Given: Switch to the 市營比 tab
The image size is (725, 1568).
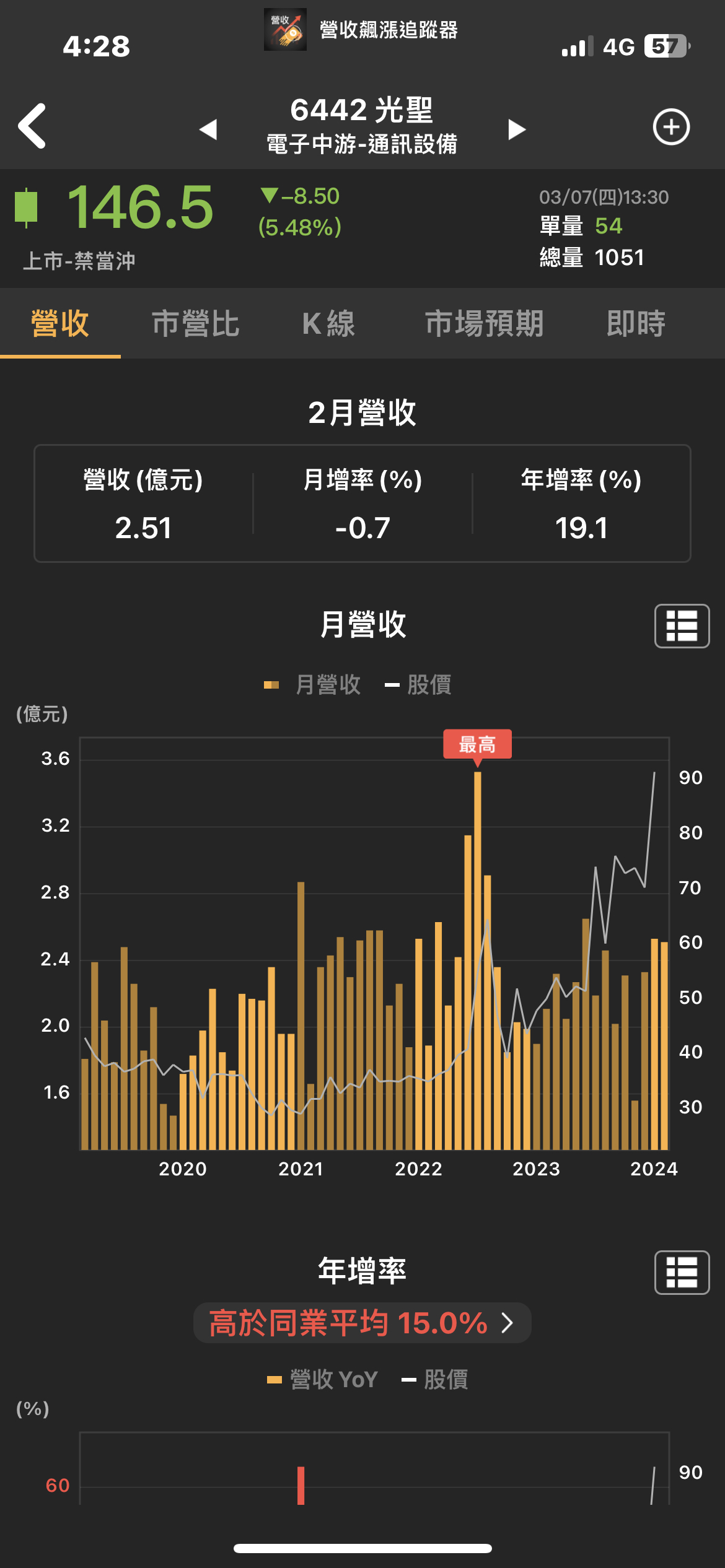Looking at the screenshot, I should click(195, 323).
